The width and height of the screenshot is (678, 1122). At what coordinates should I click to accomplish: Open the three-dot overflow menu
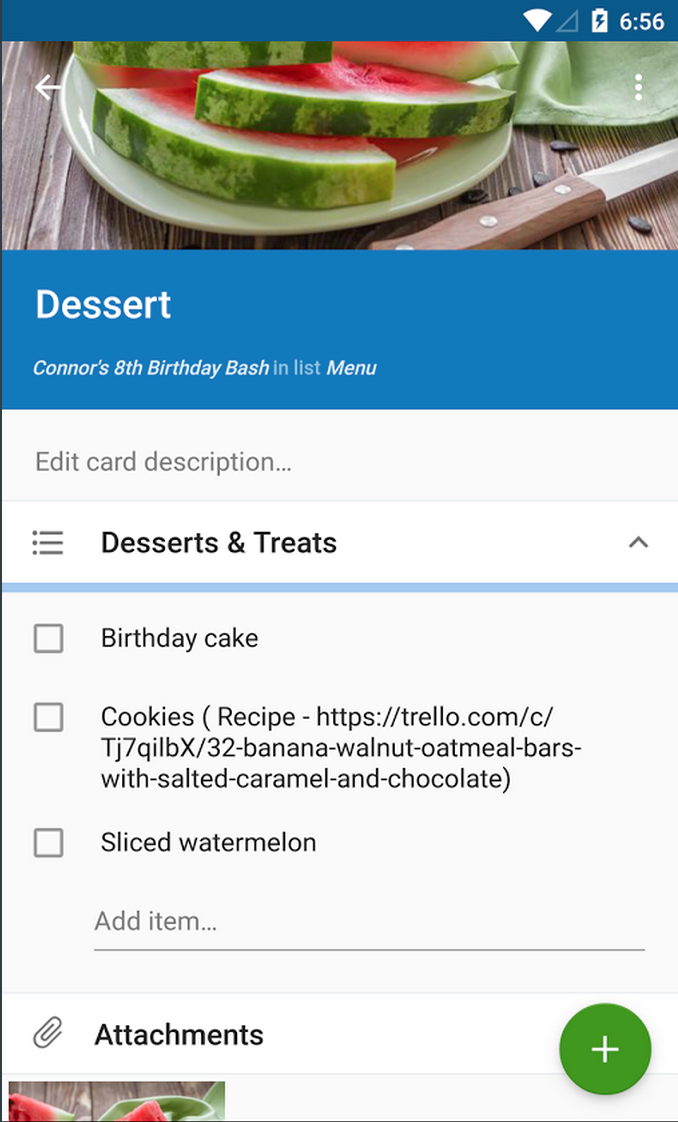(638, 87)
